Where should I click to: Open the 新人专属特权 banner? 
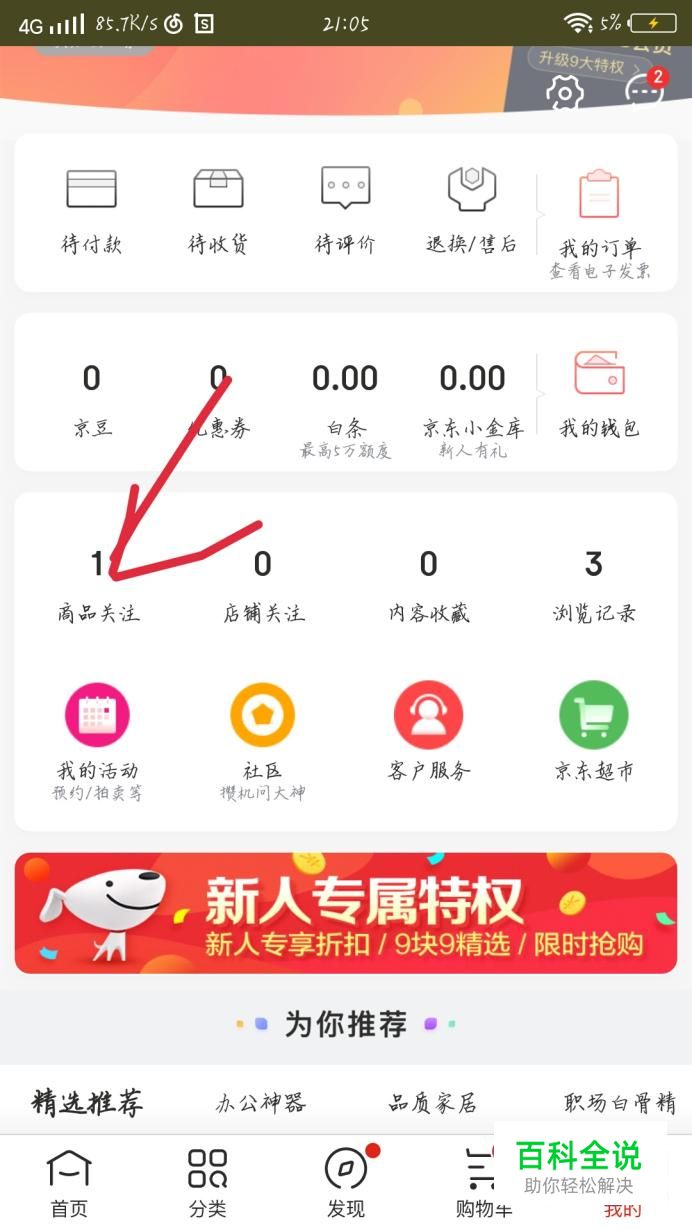(346, 912)
